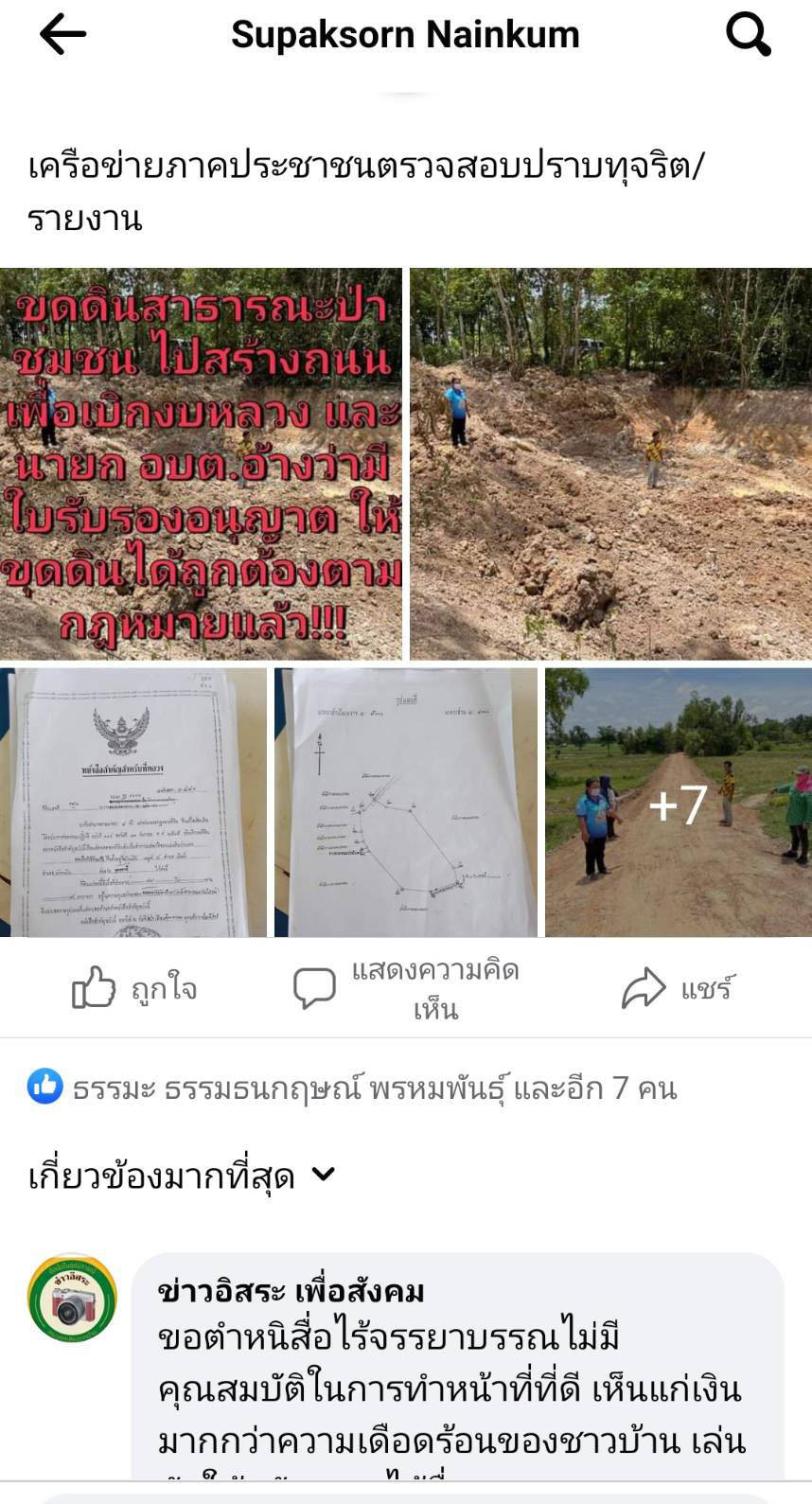Open the photo with red Thai text overlay
Viewport: 812px width, 1504px height.
(x=201, y=464)
